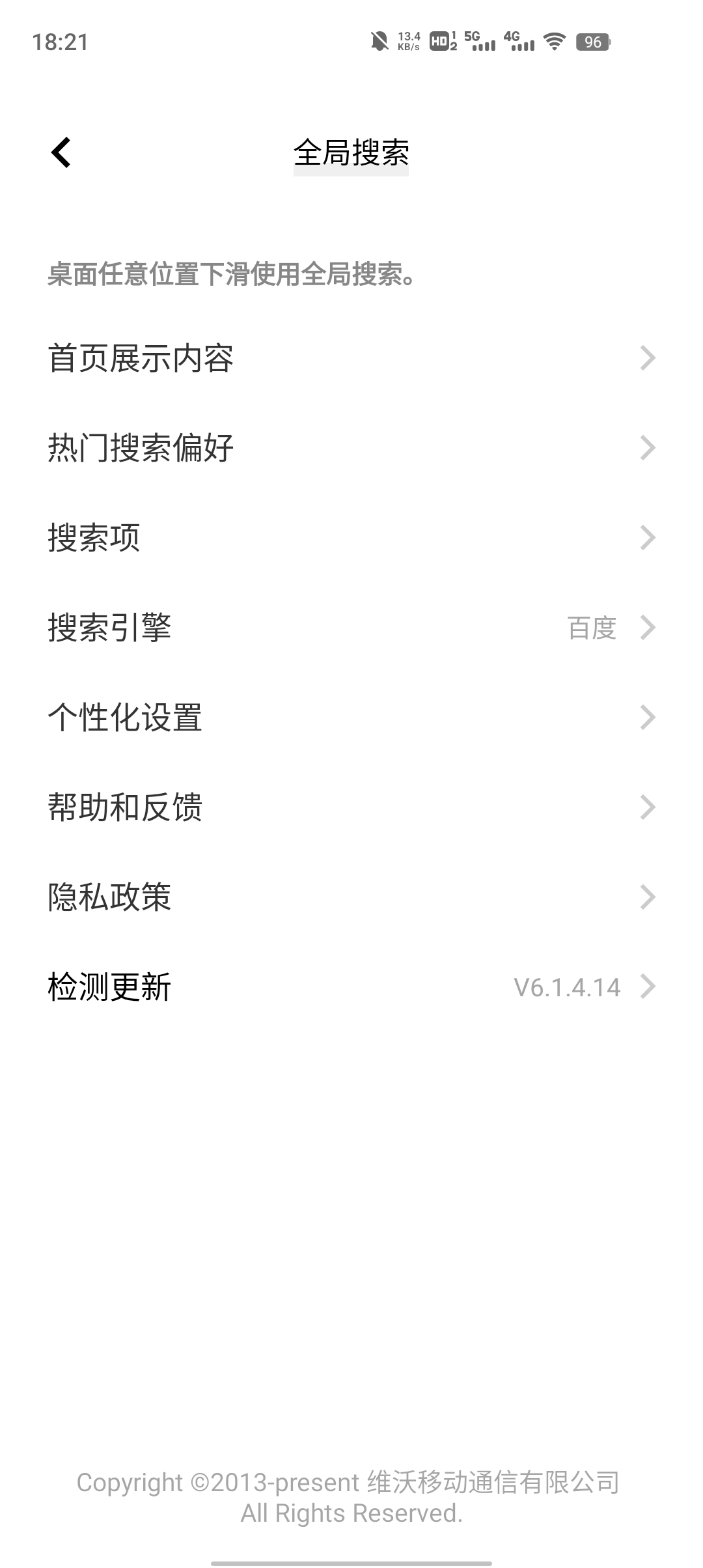Open 个性化设置
Viewport: 703px width, 1568px height.
(x=351, y=718)
